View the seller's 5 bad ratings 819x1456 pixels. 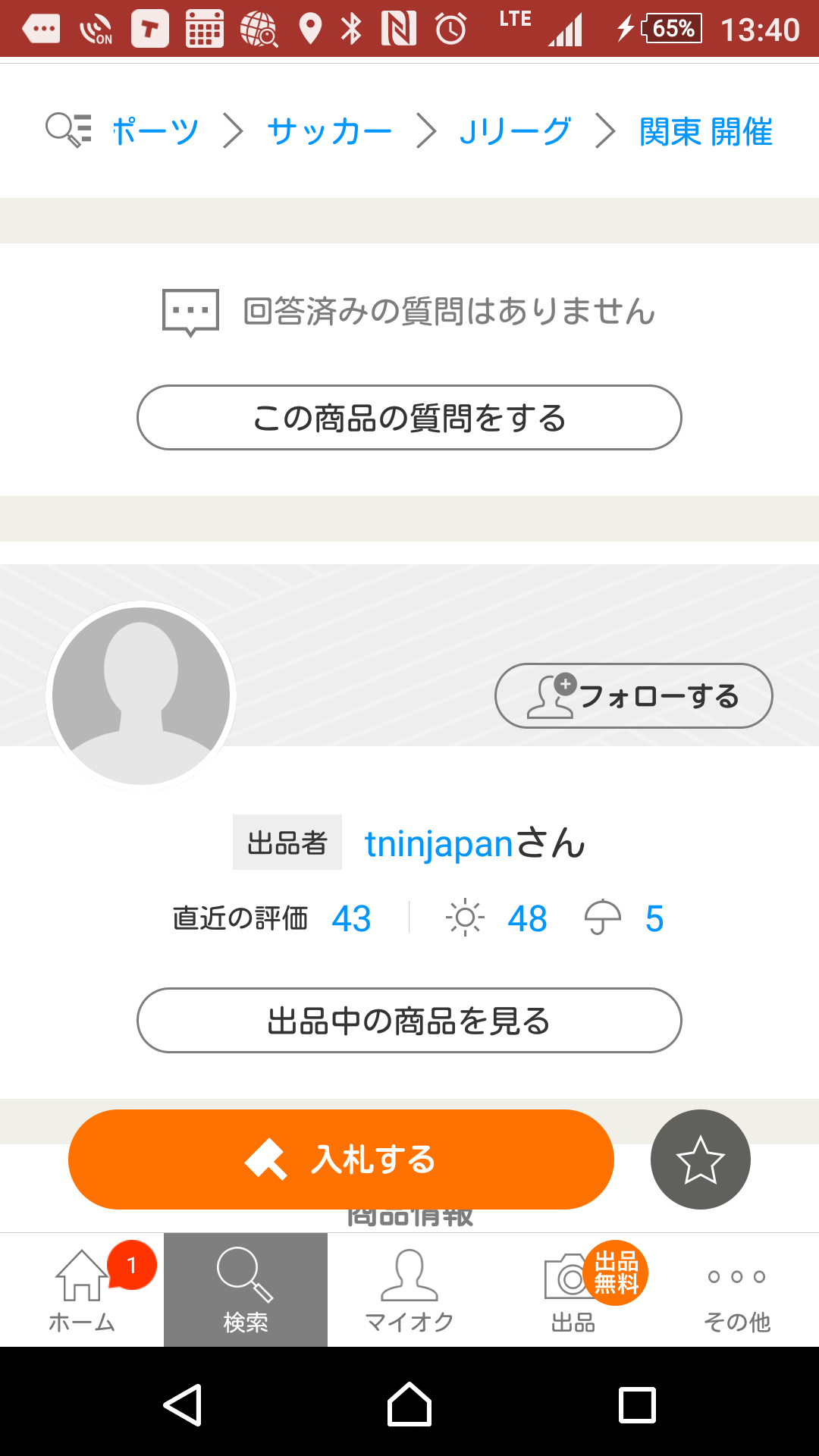[654, 919]
